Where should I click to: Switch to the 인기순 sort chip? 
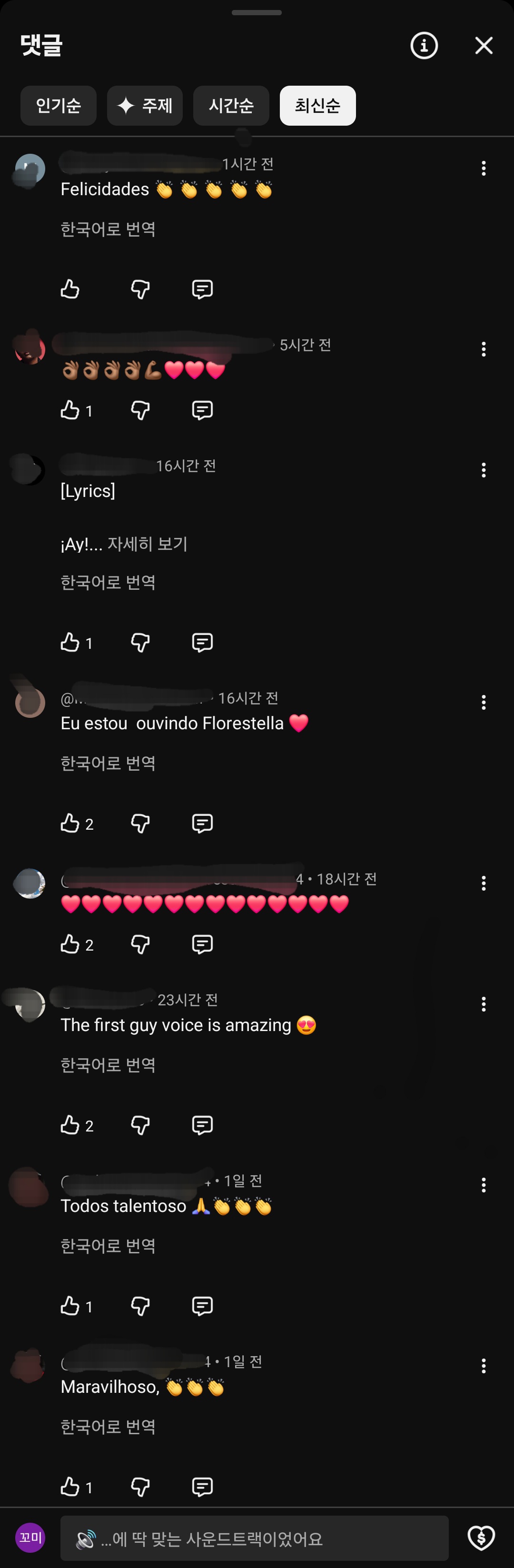pyautogui.click(x=59, y=105)
